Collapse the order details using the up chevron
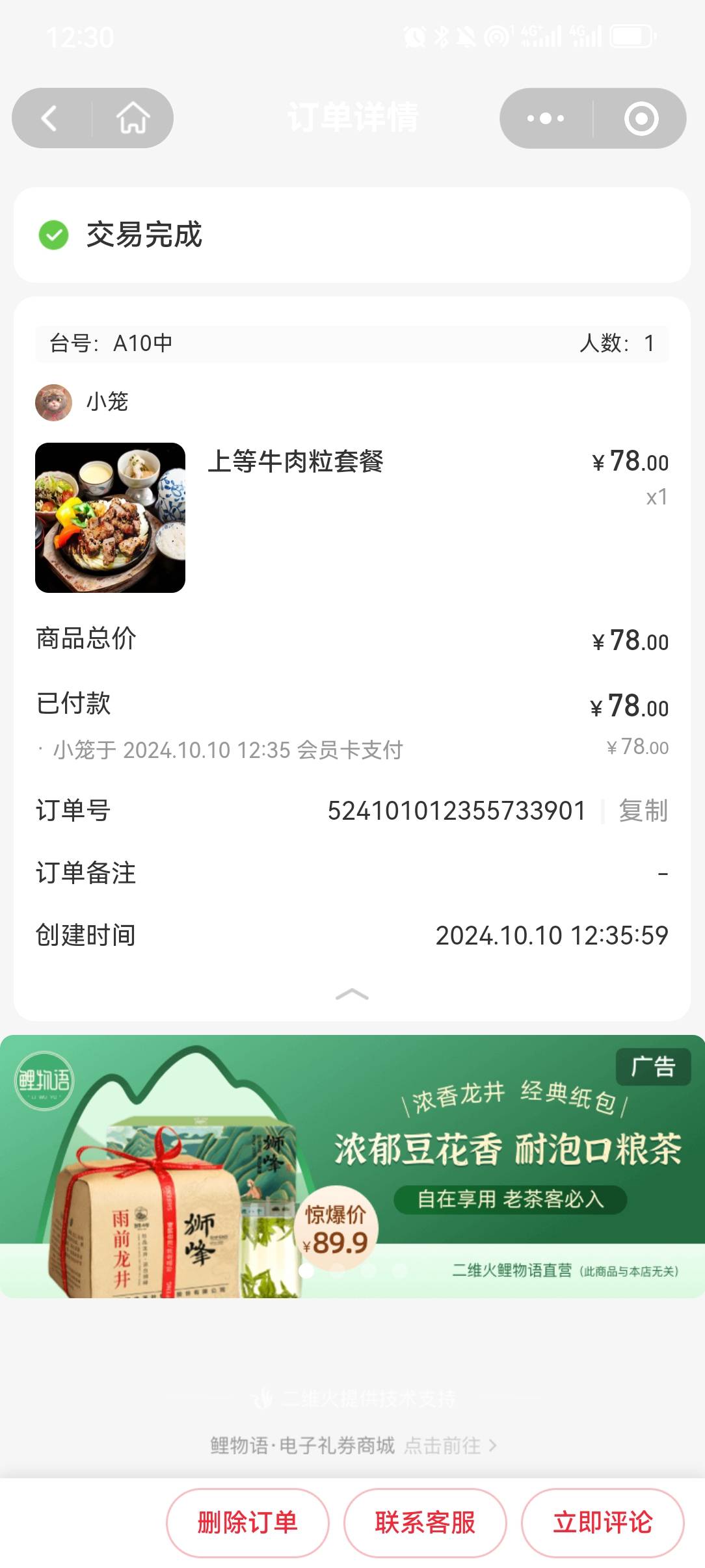The width and height of the screenshot is (705, 1568). click(x=352, y=994)
